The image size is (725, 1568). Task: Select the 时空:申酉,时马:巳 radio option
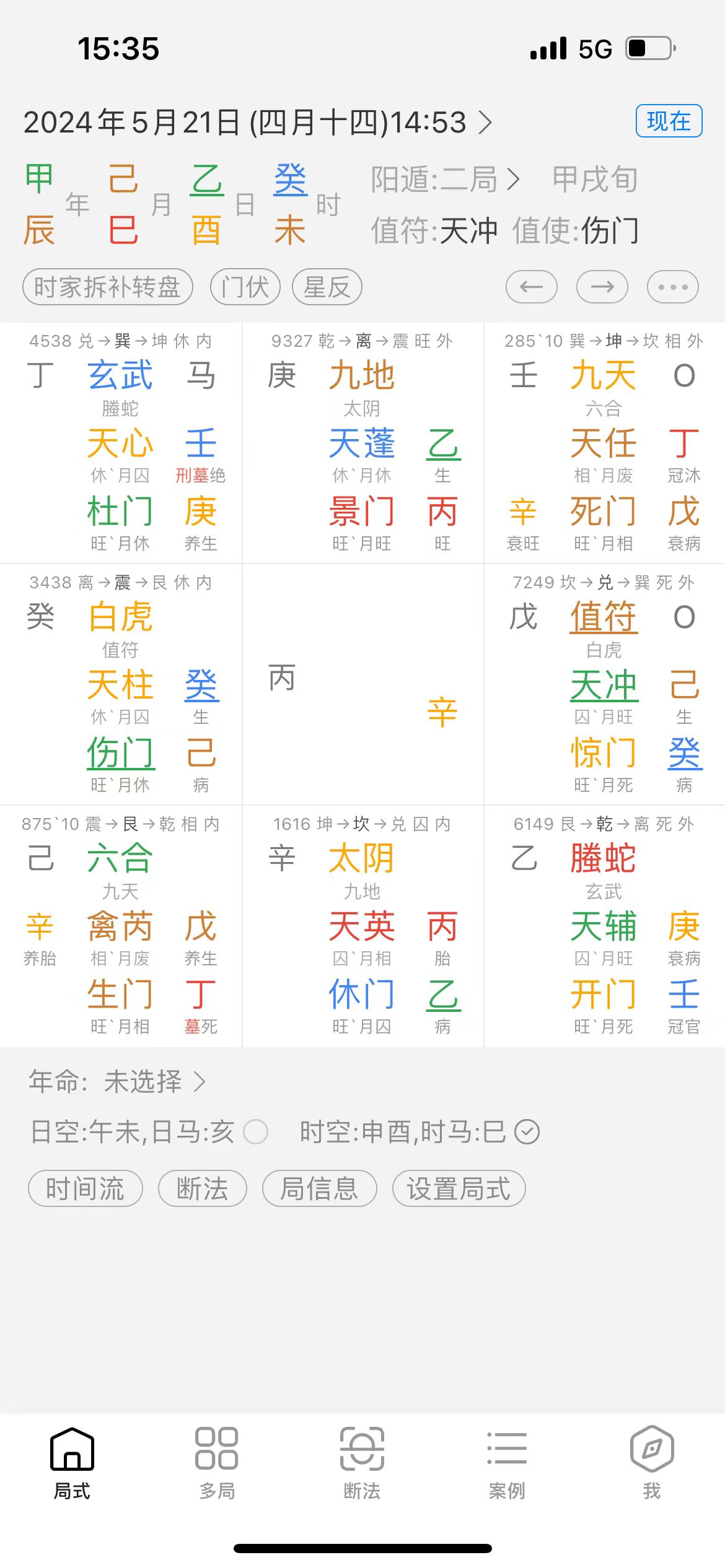click(527, 1132)
